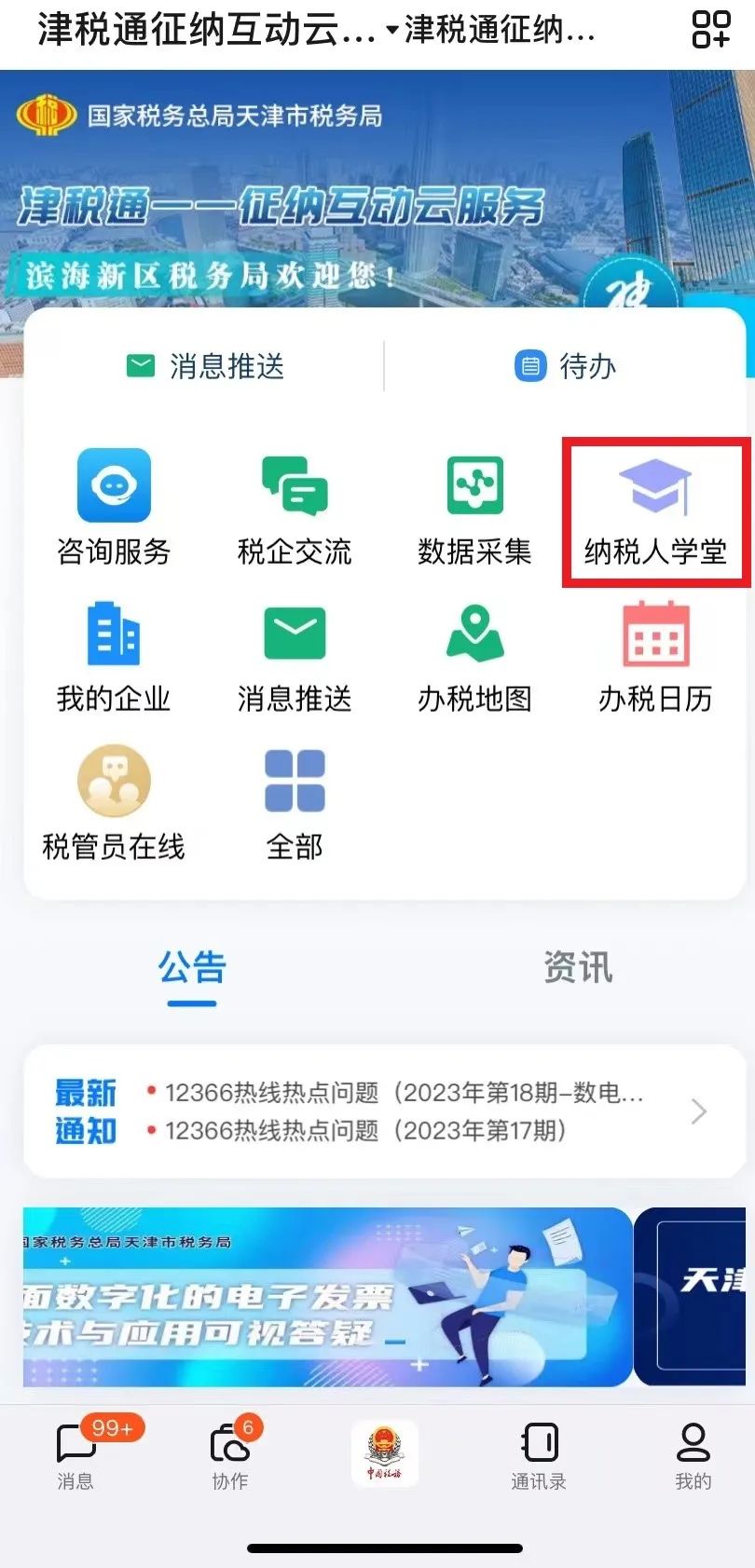Screen dimensions: 755x1568
Task: Open the 我的 profile tab
Action: pyautogui.click(x=693, y=1455)
